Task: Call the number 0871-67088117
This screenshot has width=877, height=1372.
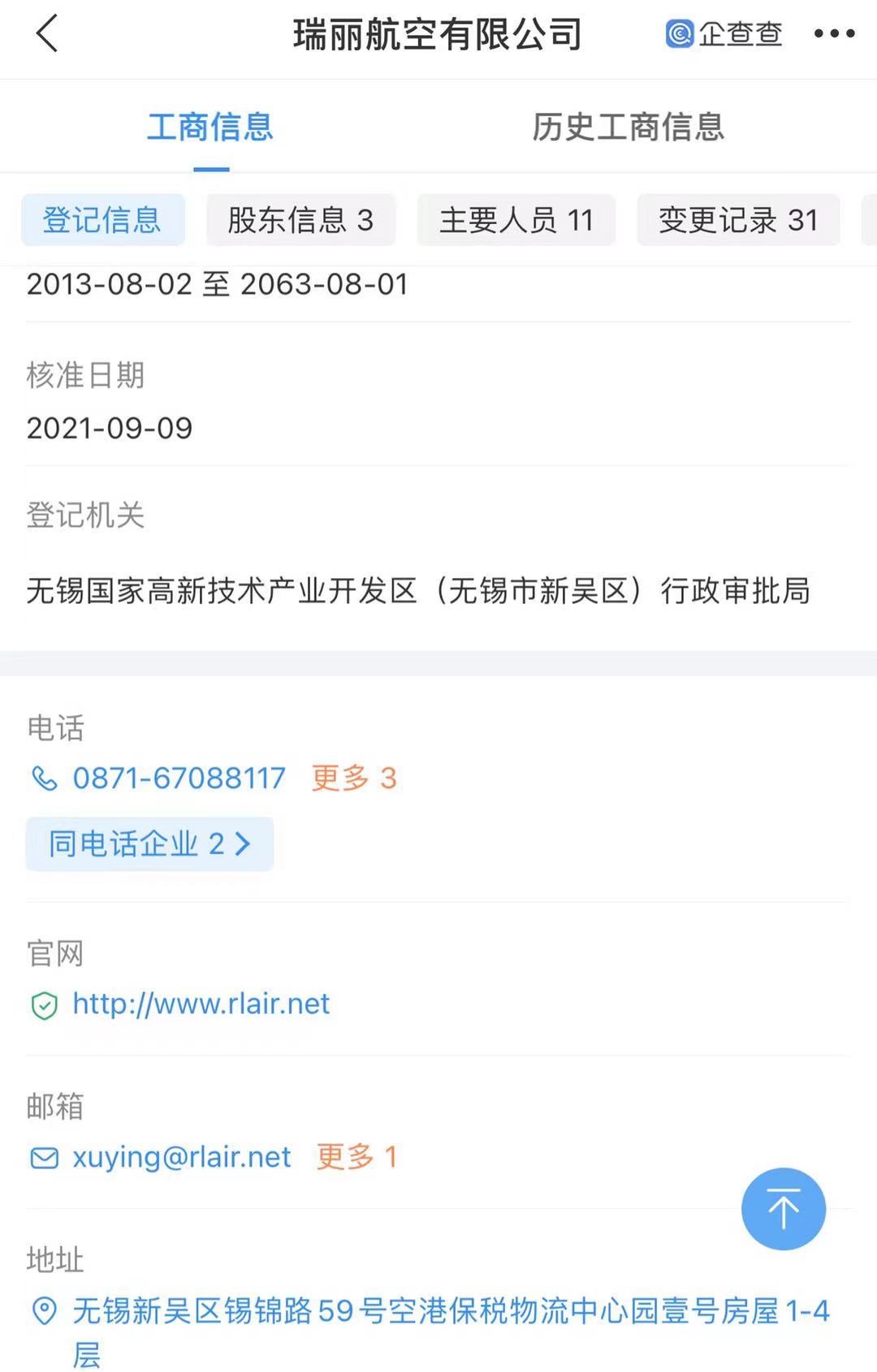Action: pyautogui.click(x=179, y=778)
